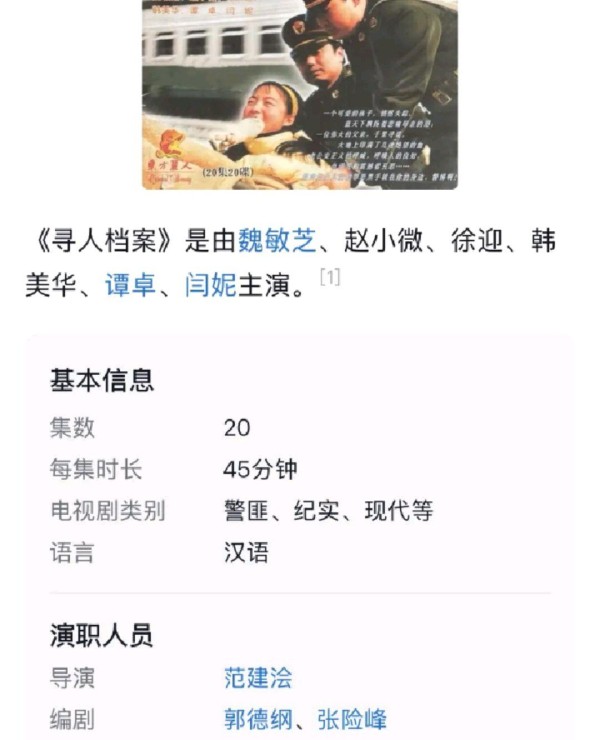Open the 闫妮 actor link
Screen dimensions: 600x740
209,285
